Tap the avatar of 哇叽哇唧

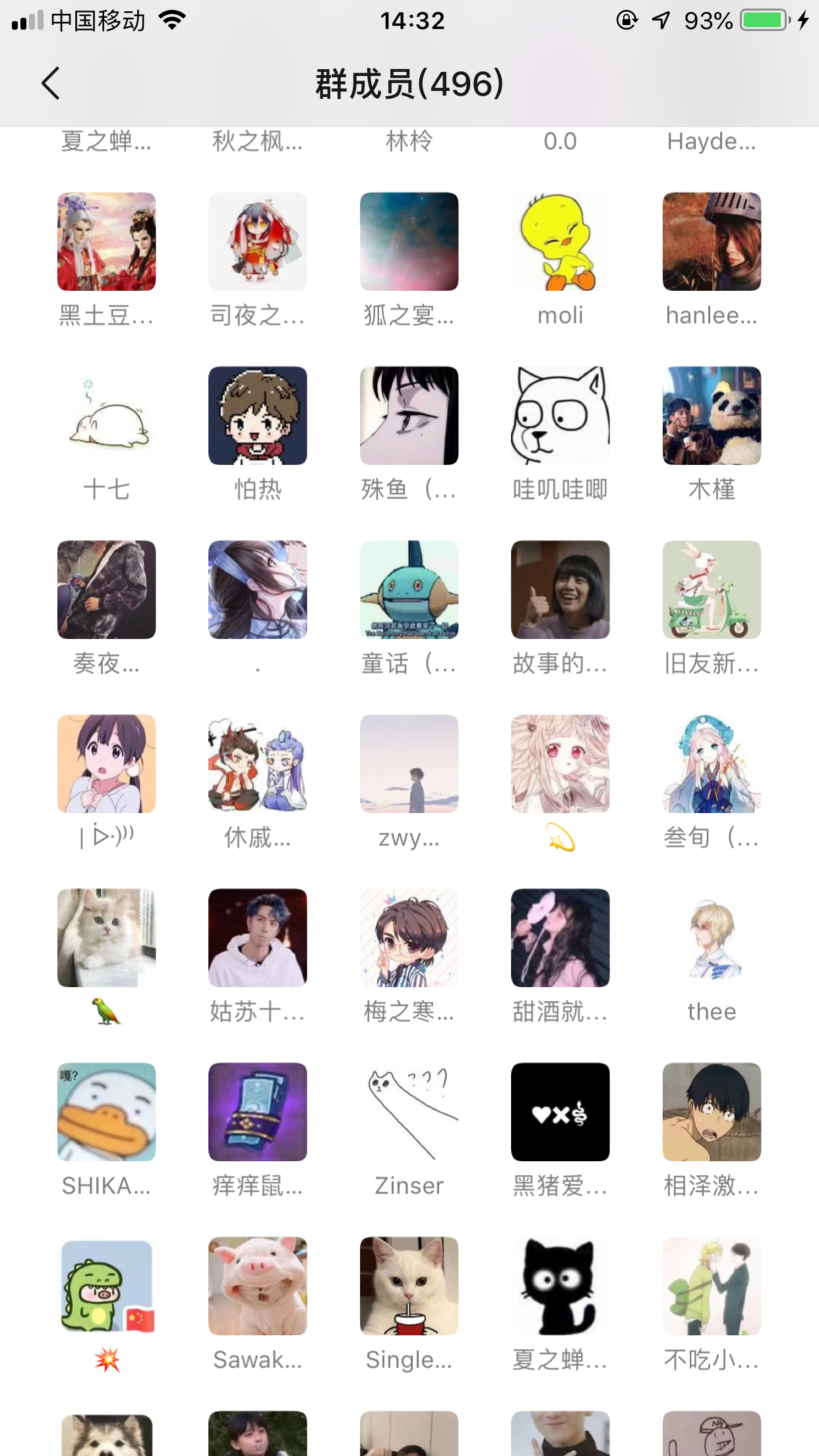560,415
